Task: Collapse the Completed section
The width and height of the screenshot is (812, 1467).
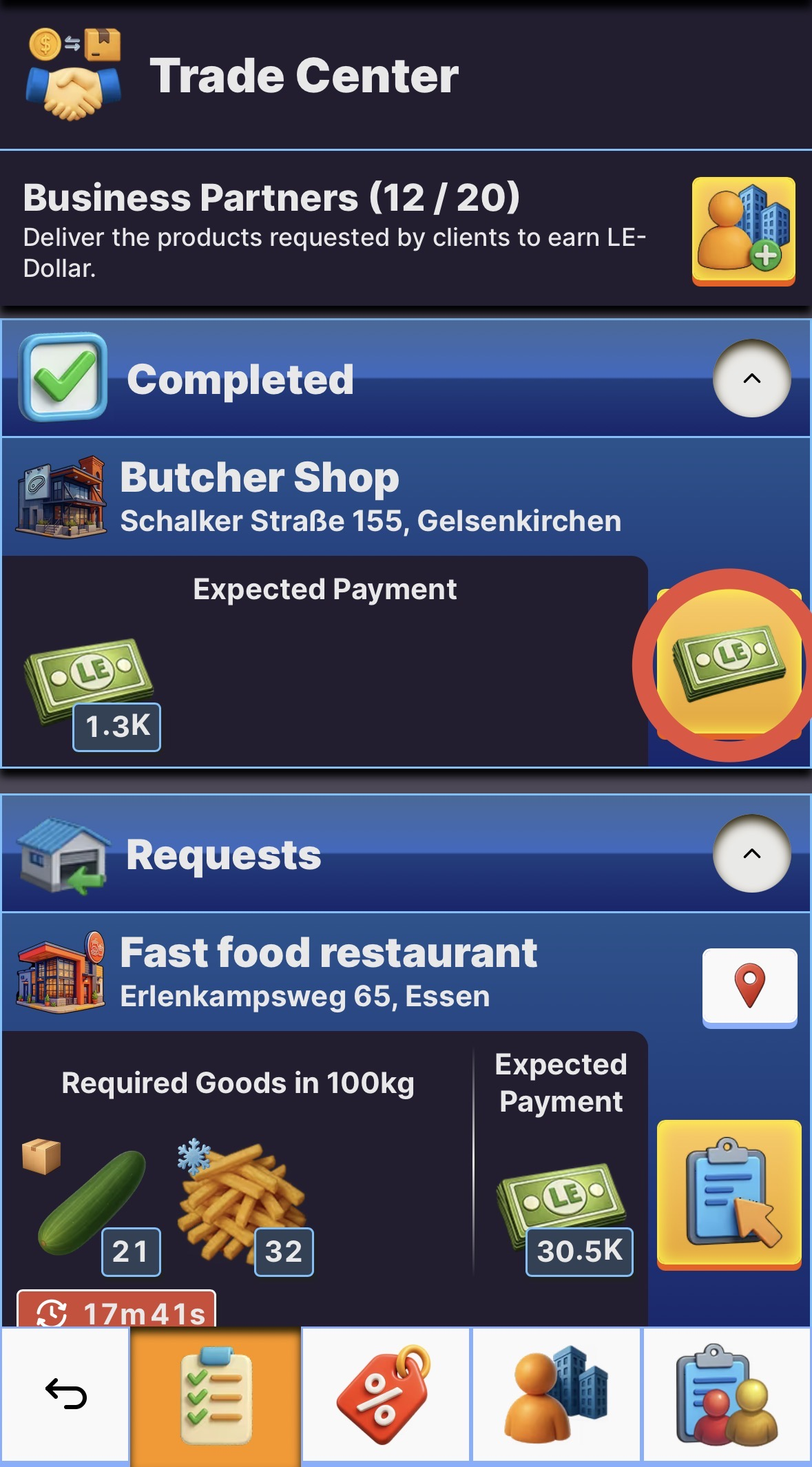Action: (x=751, y=378)
